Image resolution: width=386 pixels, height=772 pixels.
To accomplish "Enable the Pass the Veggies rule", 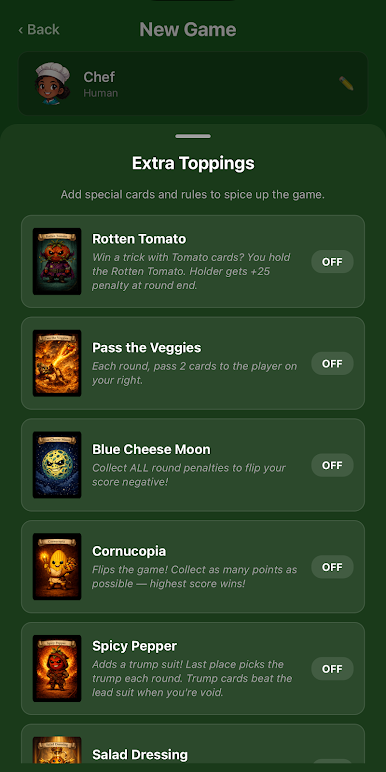I will click(332, 363).
